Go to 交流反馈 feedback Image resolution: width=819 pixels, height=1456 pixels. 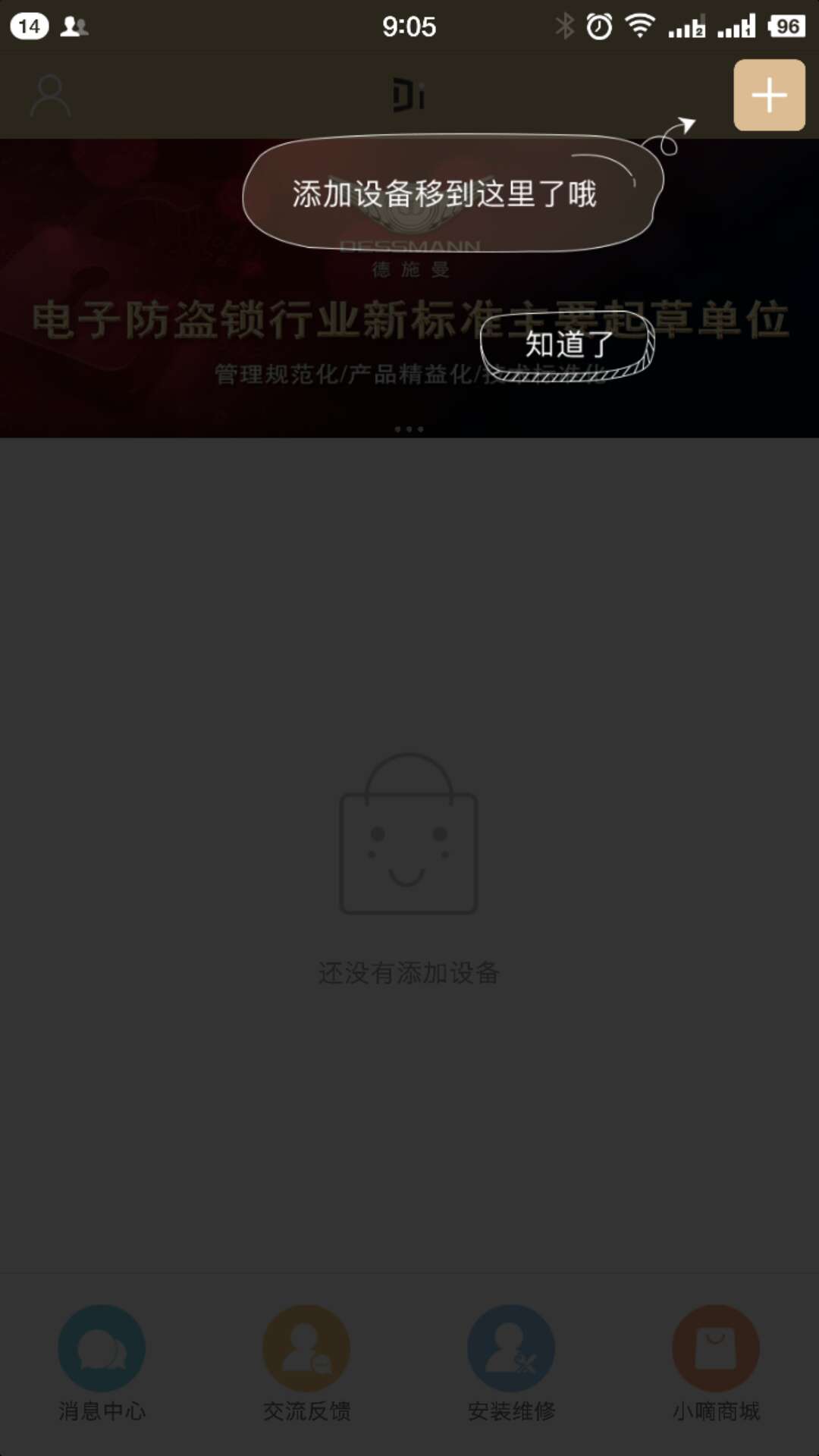tap(306, 1363)
